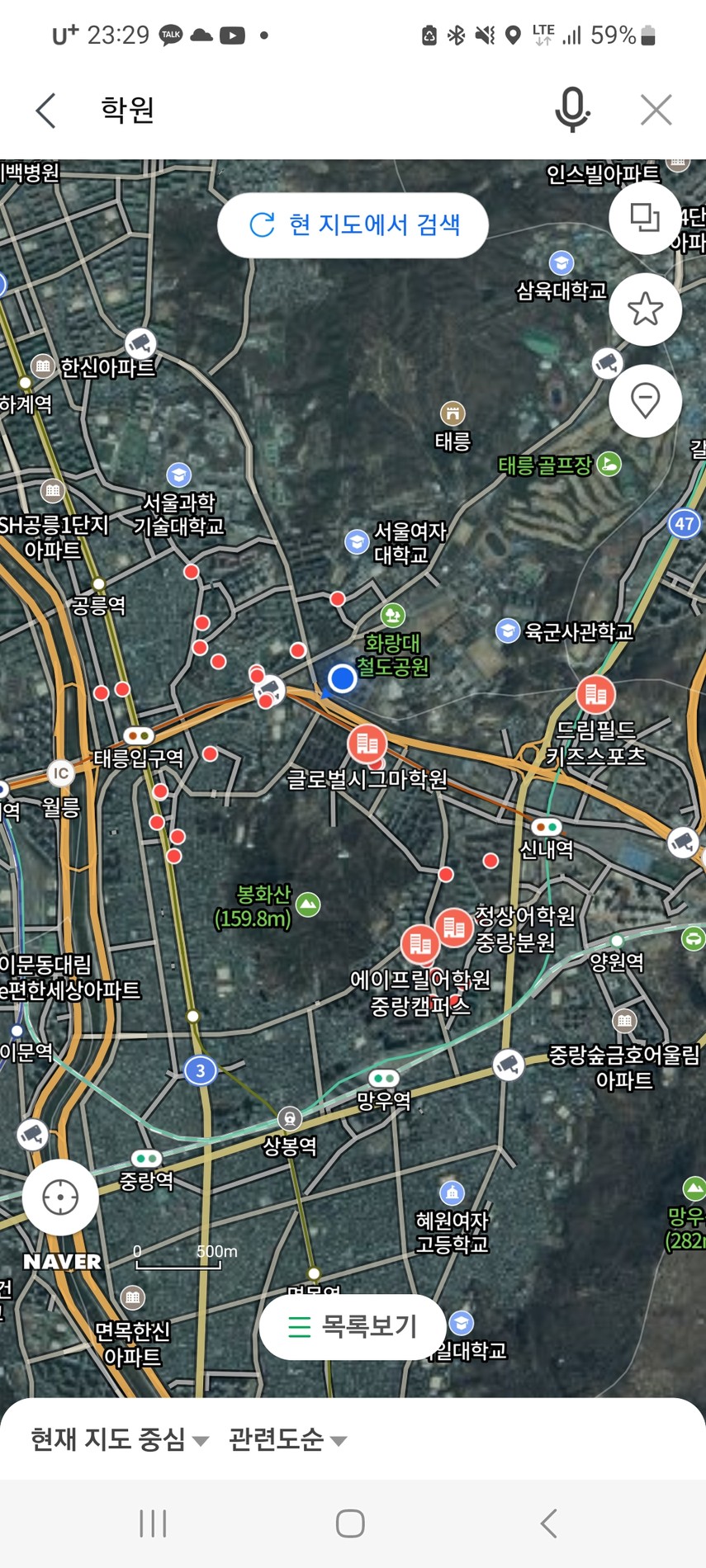Open favorites with the star button
Viewport: 706px width, 1568px height.
(x=645, y=309)
